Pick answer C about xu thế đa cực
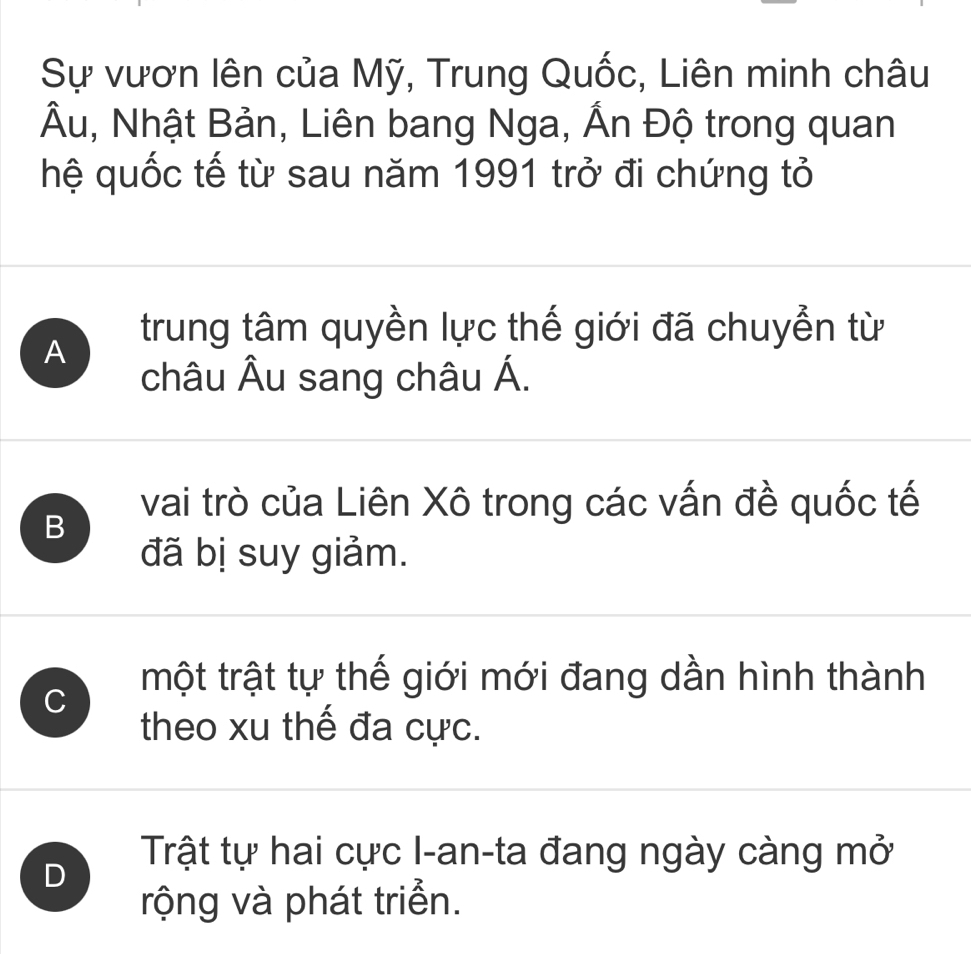This screenshot has width=971, height=954. 57,701
